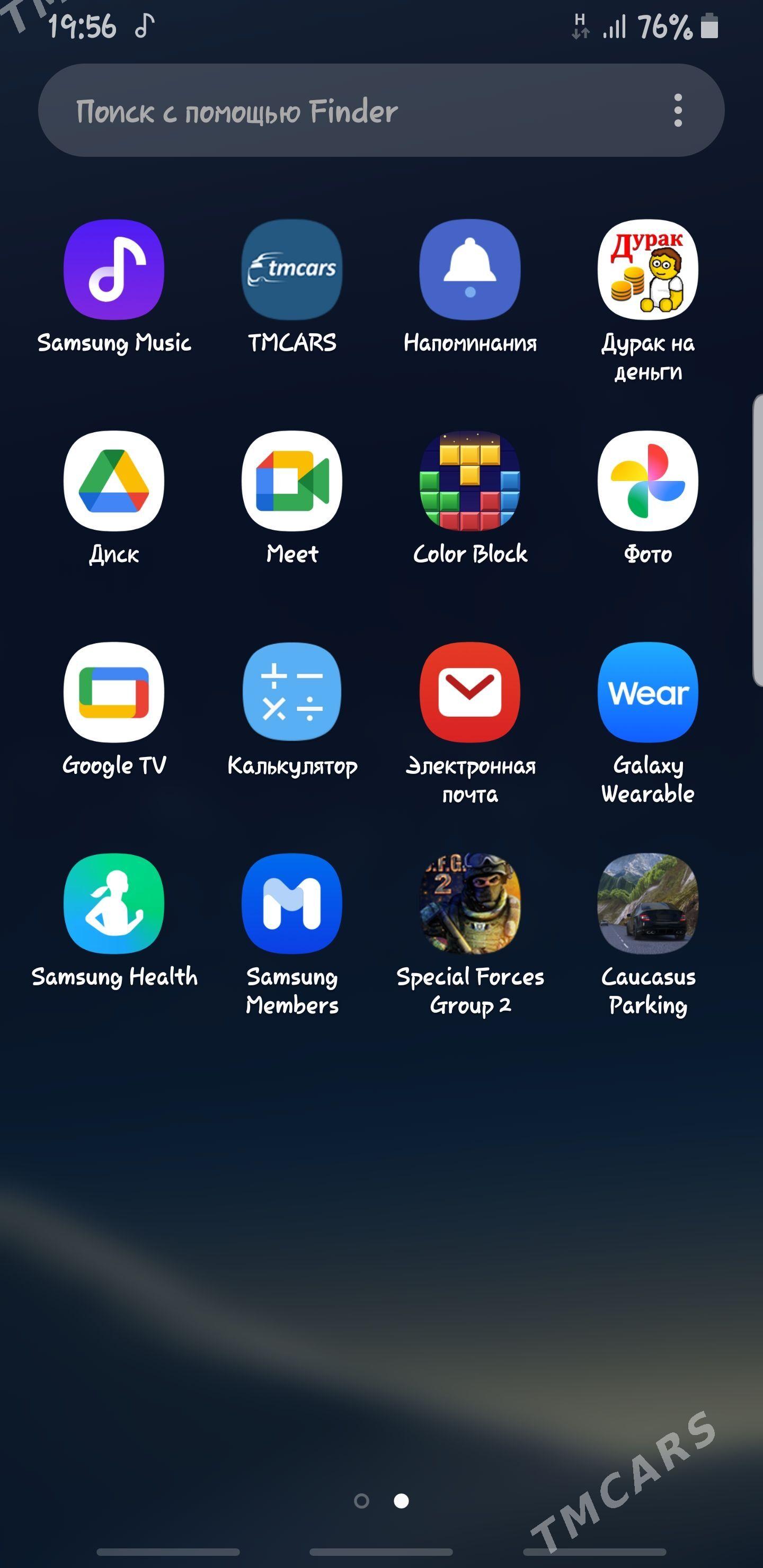Start the Color Block game
Image resolution: width=763 pixels, height=1568 pixels.
[469, 481]
